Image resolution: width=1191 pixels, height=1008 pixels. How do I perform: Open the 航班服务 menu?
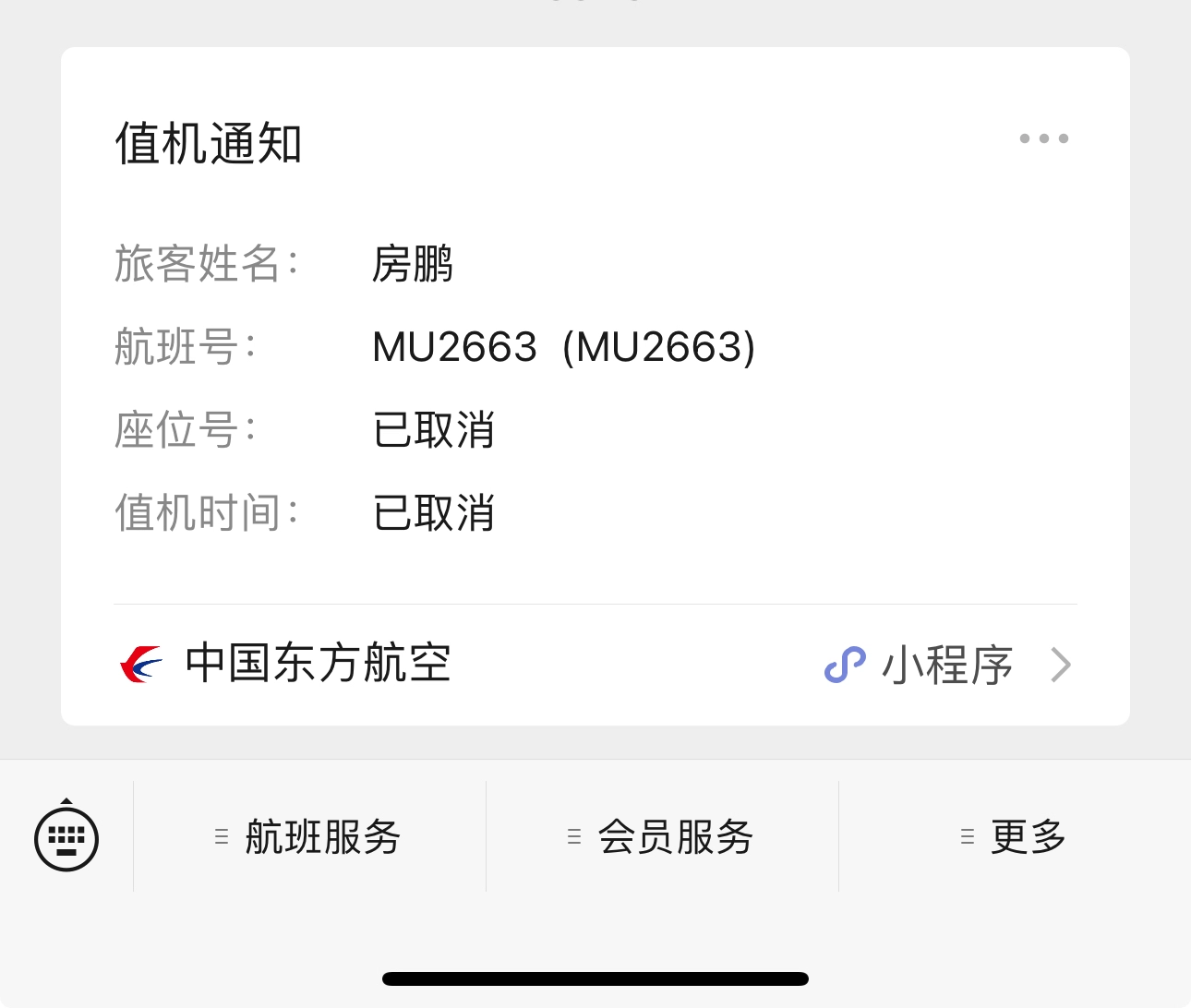coord(309,837)
